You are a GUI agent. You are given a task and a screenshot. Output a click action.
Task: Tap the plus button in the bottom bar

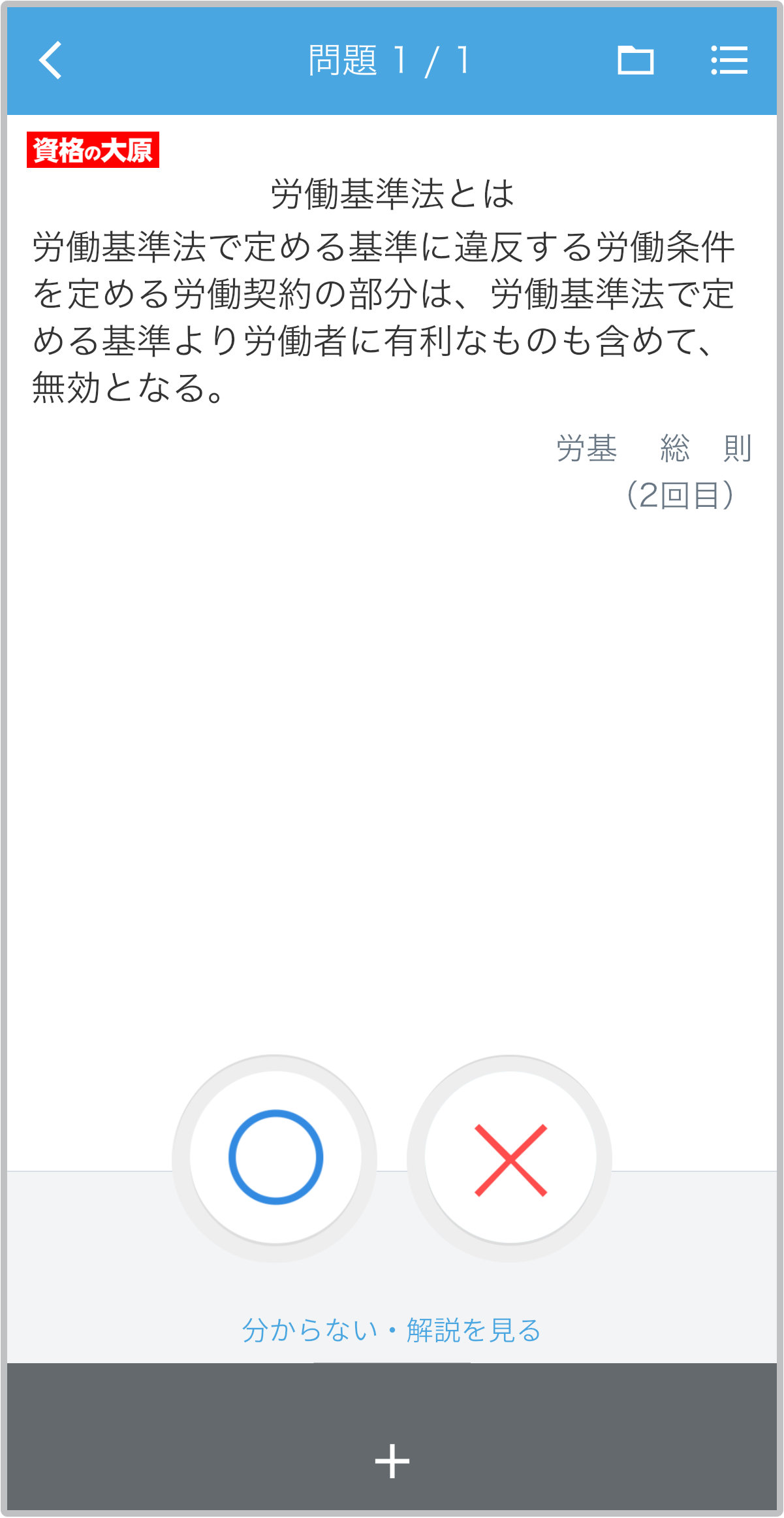[392, 1461]
